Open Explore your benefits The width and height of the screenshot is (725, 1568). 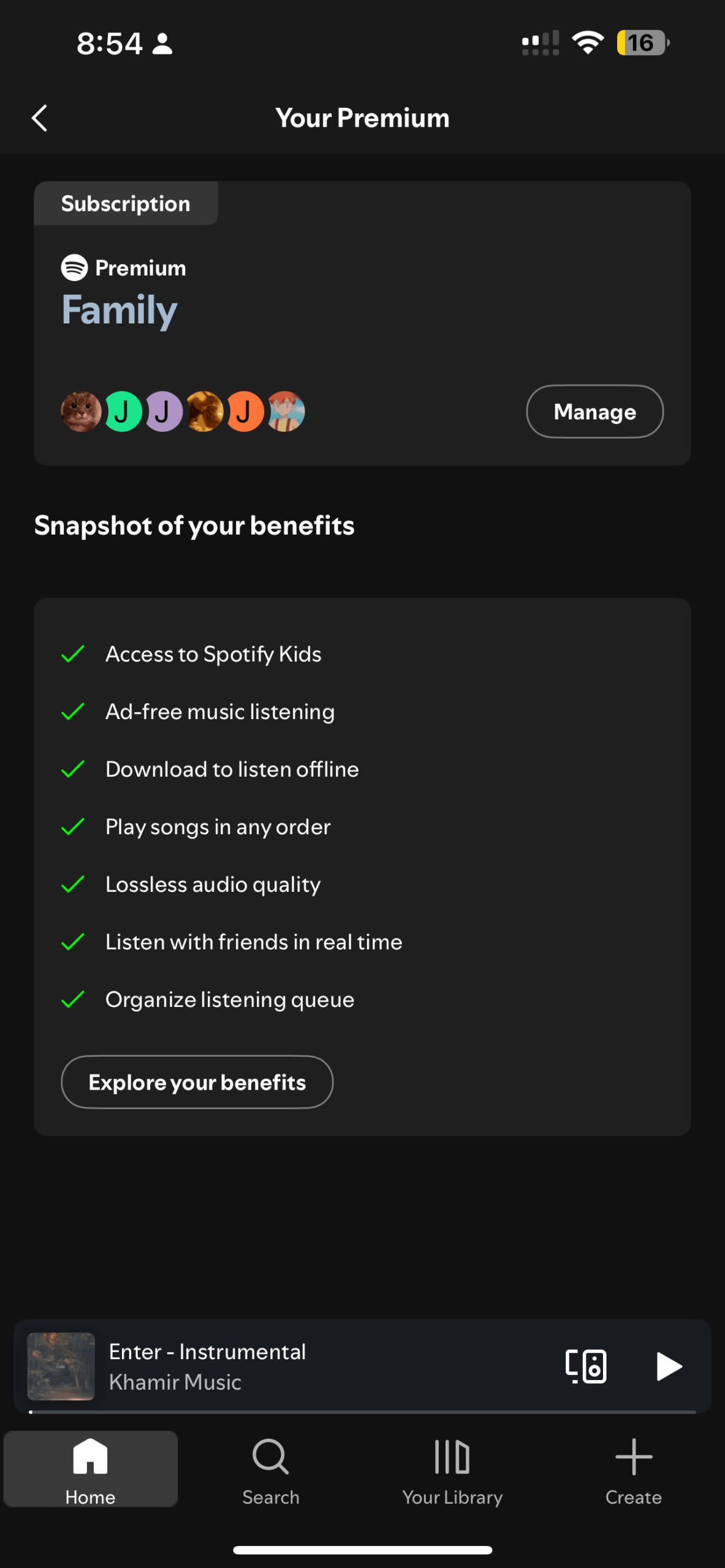(197, 1082)
